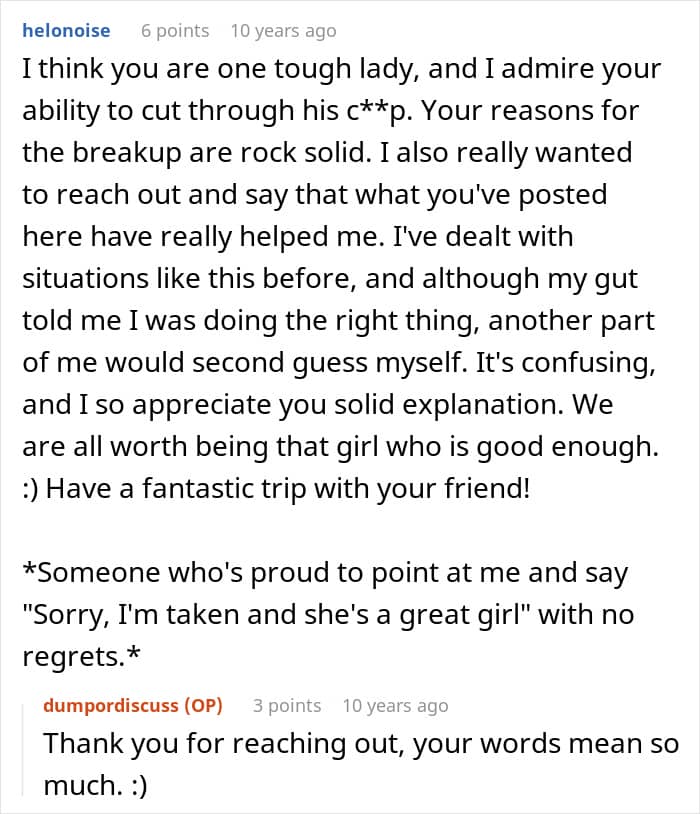Viewport: 700px width, 814px height.
Task: Open dumpordiscuss (OP) profile link
Action: click(133, 706)
